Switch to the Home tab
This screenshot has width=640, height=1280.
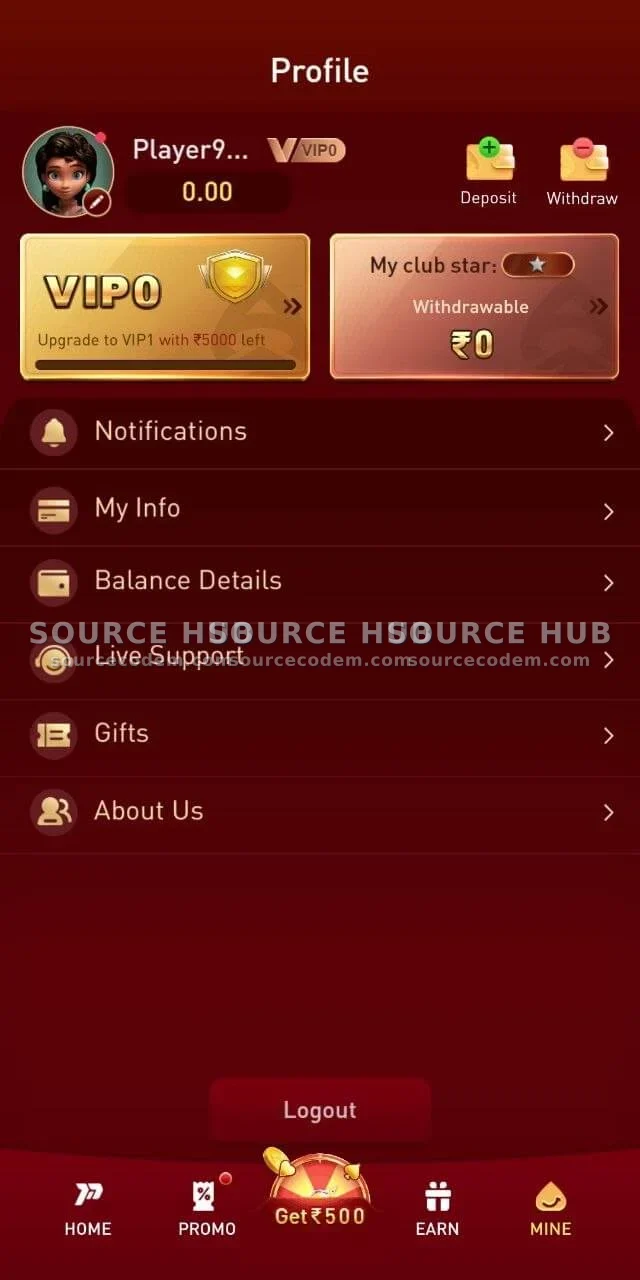tap(88, 1208)
